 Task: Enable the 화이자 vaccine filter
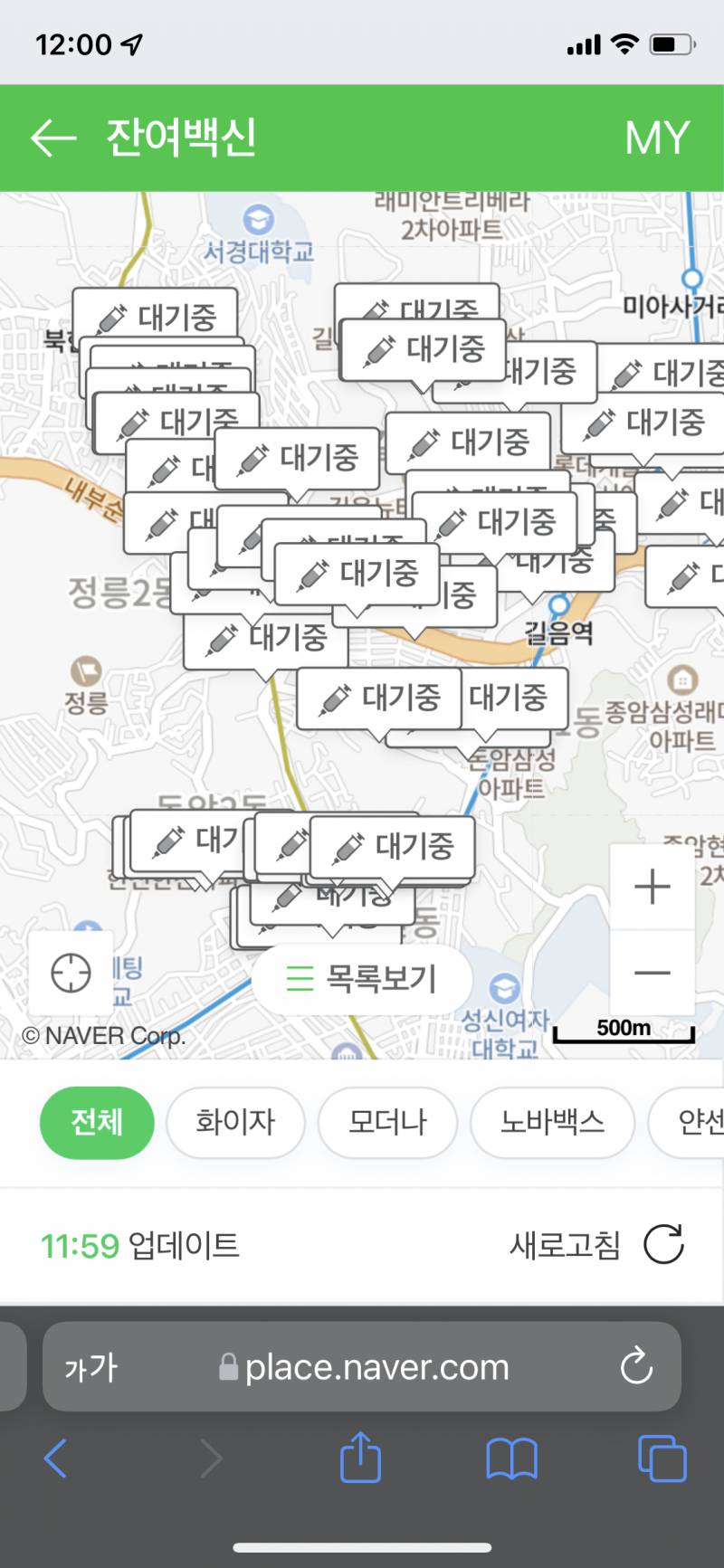pos(235,1122)
